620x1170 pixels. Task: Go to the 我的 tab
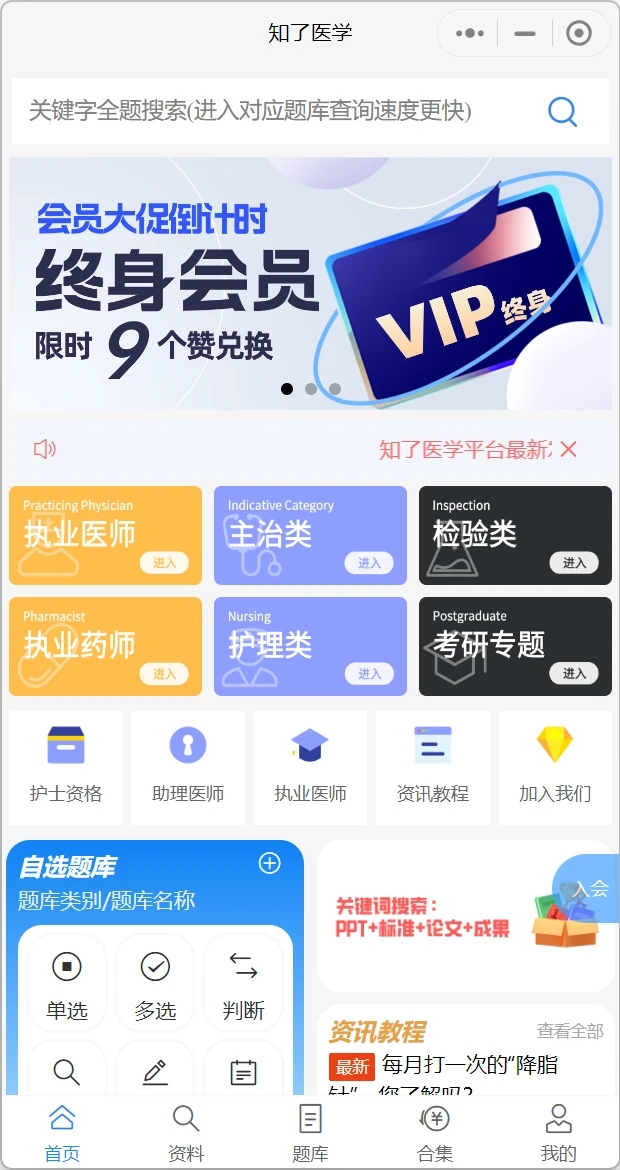(x=558, y=1133)
